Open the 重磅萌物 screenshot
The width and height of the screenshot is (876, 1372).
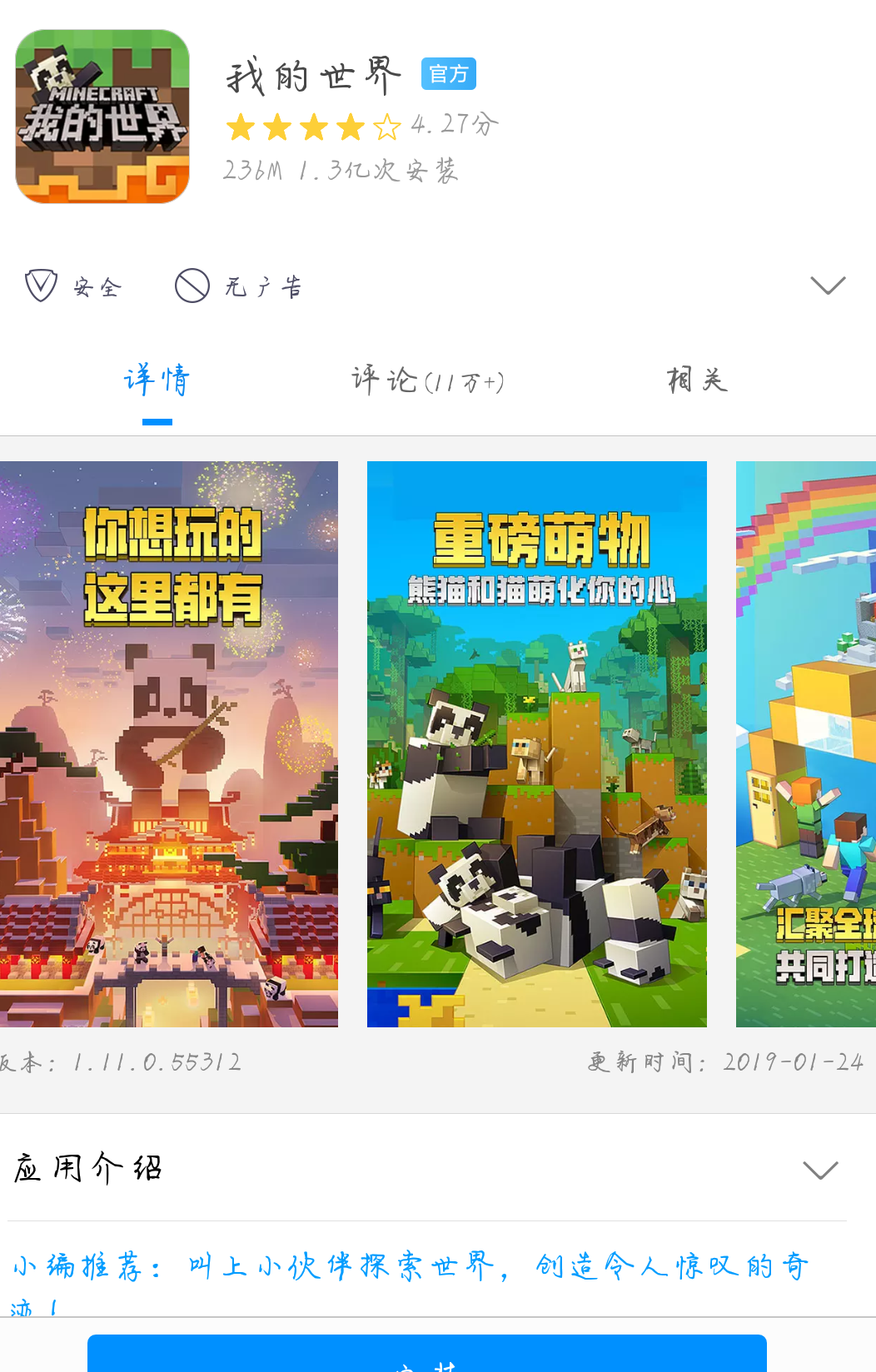point(536,743)
